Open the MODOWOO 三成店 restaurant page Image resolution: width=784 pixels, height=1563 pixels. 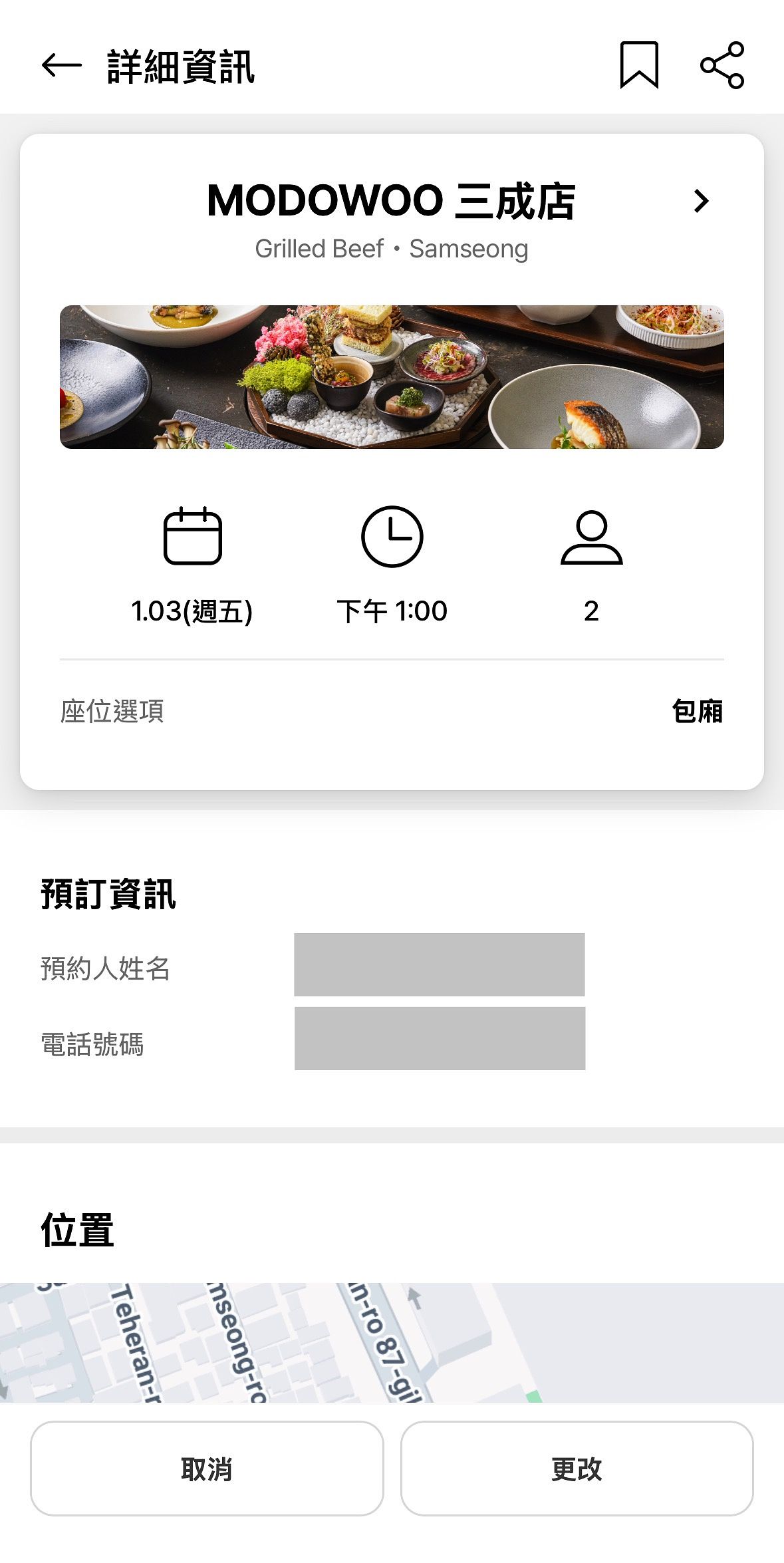pos(701,201)
